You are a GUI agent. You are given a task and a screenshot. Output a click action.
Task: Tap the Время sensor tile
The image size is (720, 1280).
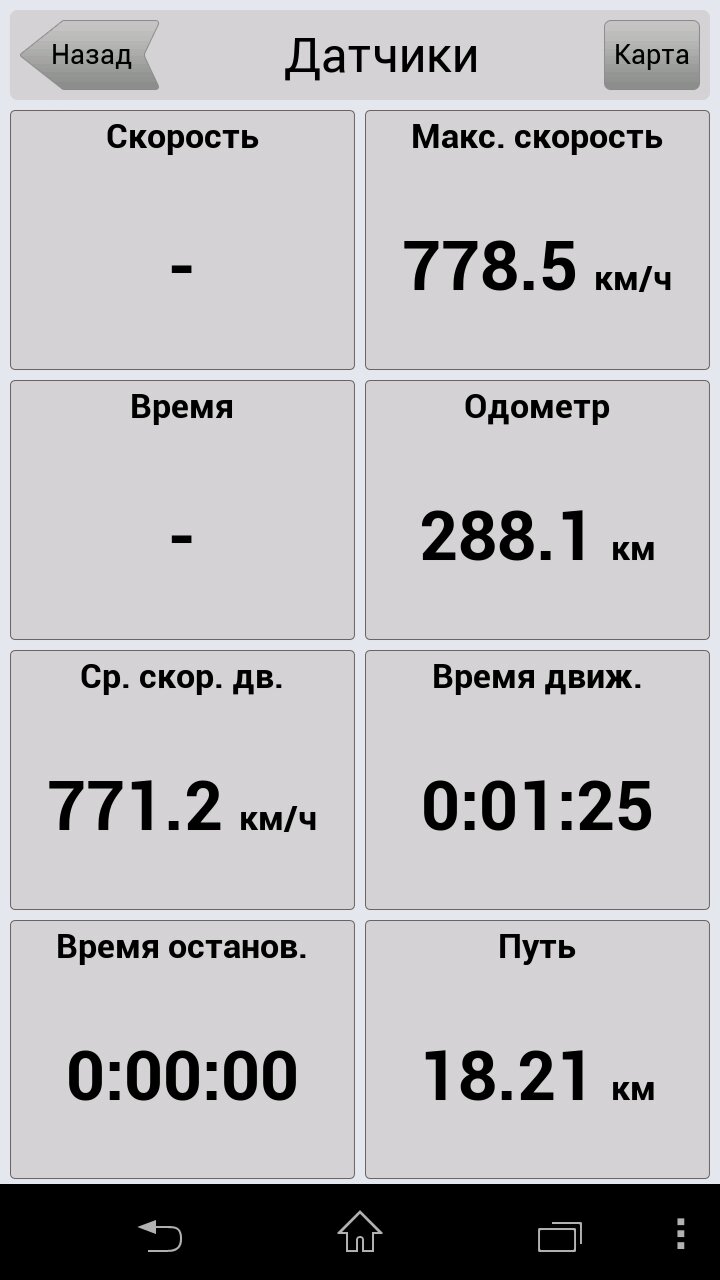pos(182,510)
